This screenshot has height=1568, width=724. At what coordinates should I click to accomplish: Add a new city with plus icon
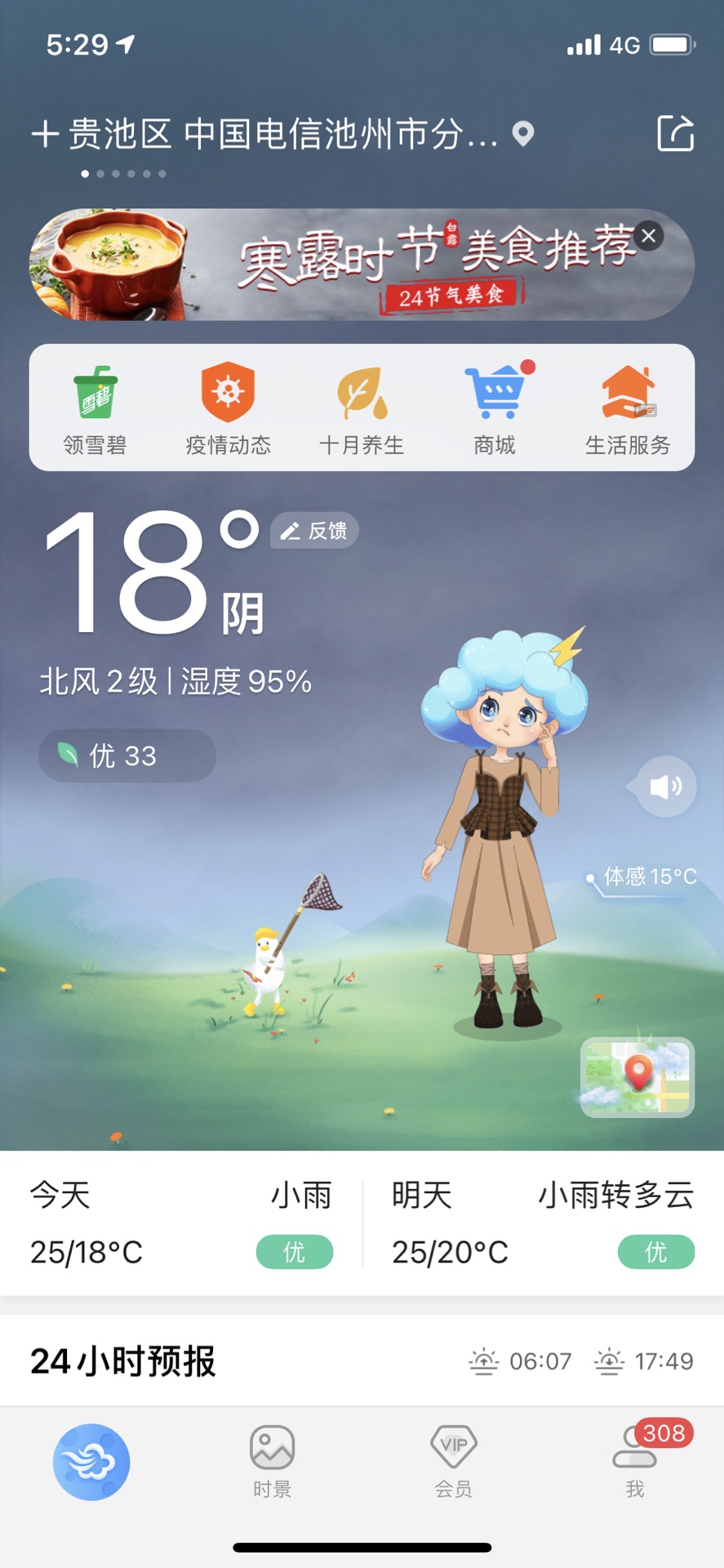[45, 134]
